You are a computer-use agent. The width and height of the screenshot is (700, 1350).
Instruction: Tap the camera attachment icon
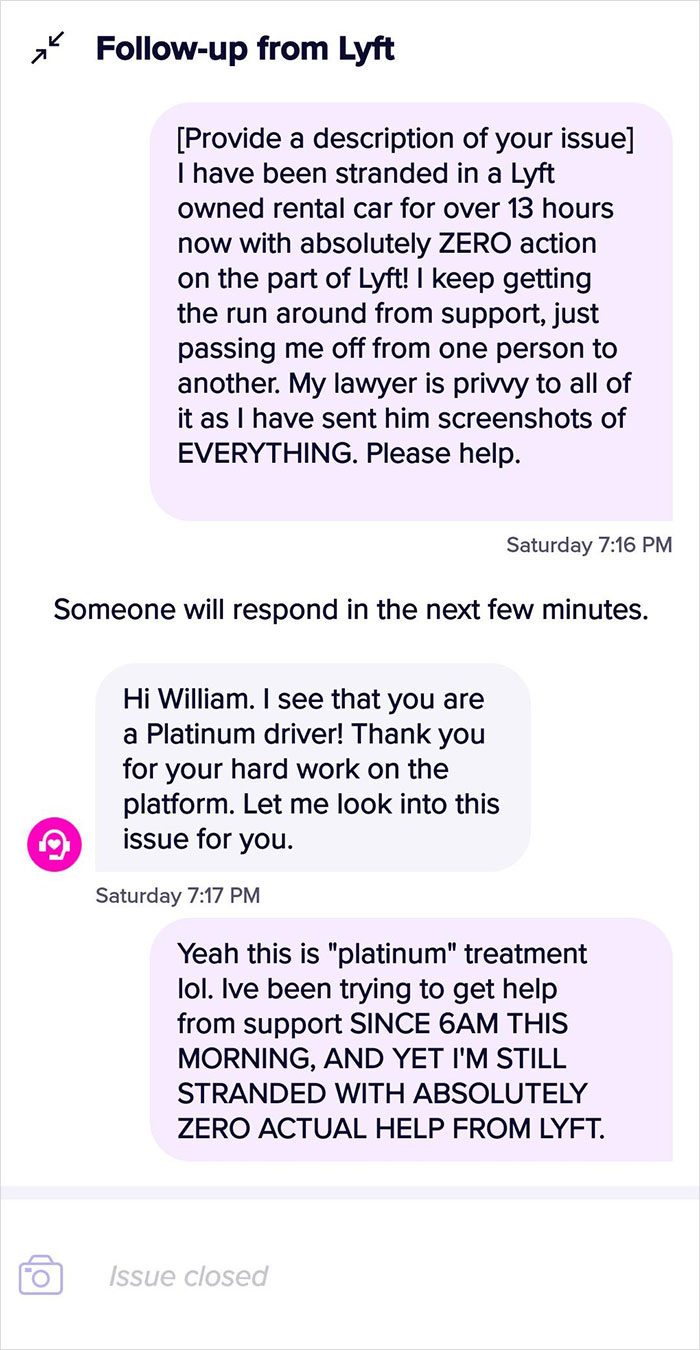[41, 1275]
